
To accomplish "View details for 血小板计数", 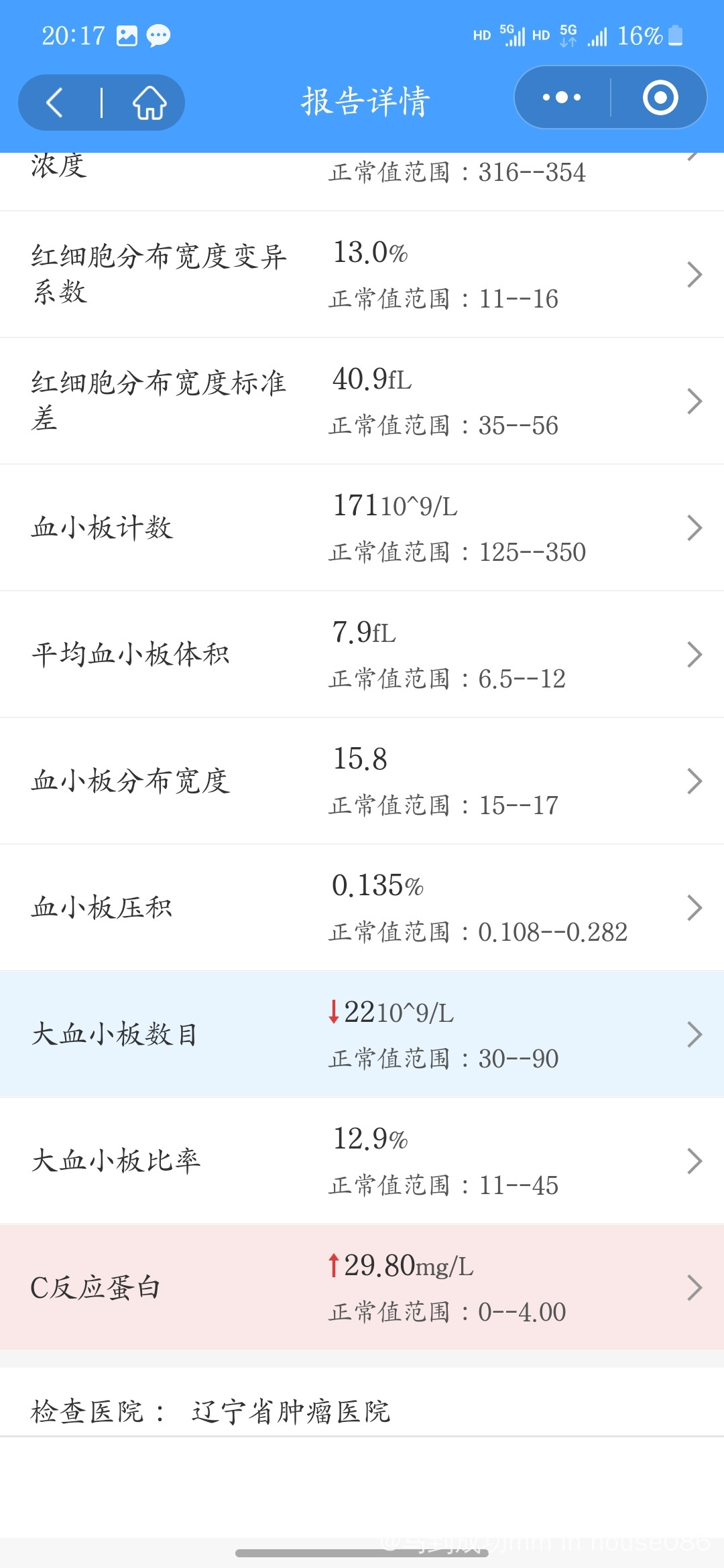I will (362, 527).
